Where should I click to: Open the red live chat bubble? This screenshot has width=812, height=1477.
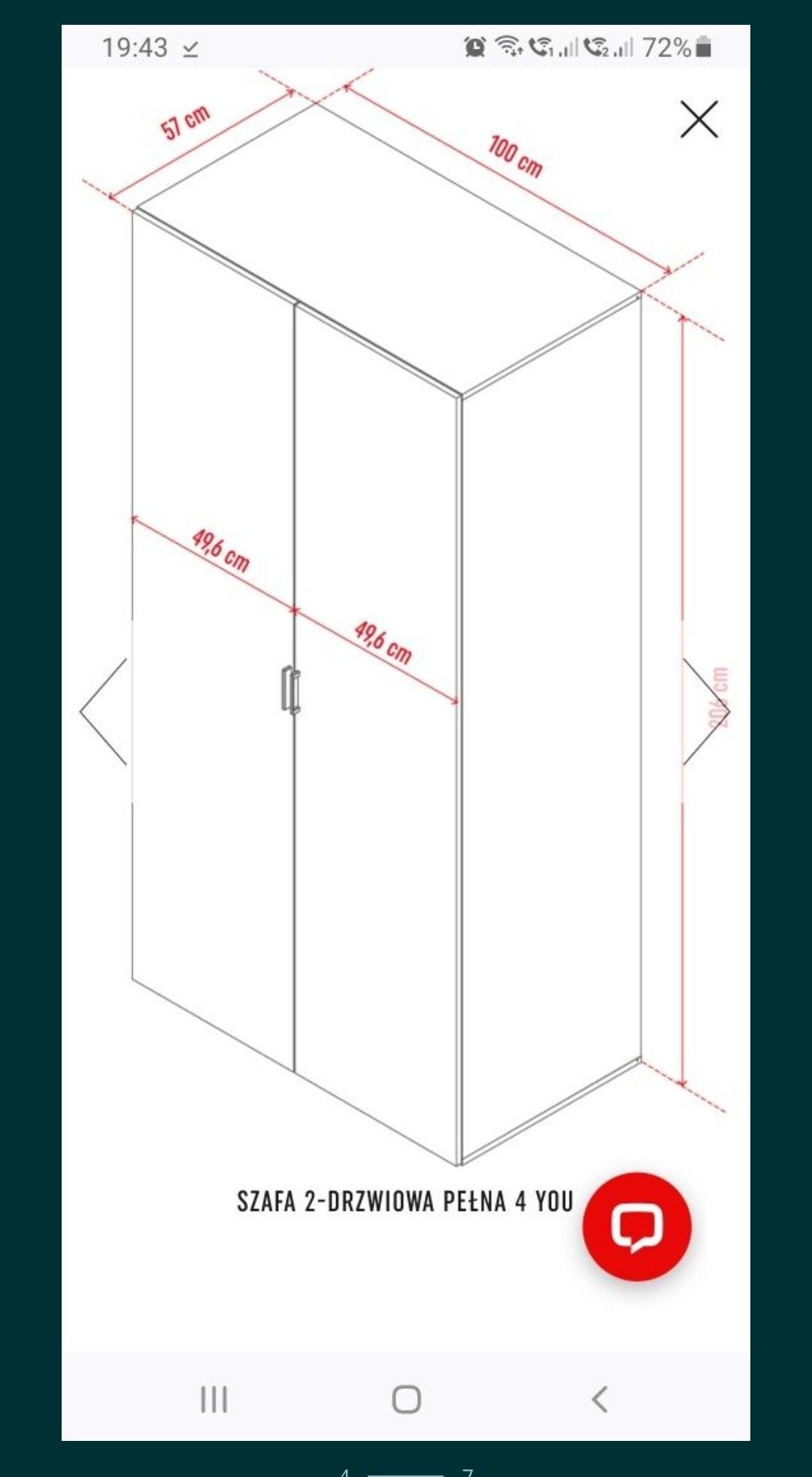637,1227
